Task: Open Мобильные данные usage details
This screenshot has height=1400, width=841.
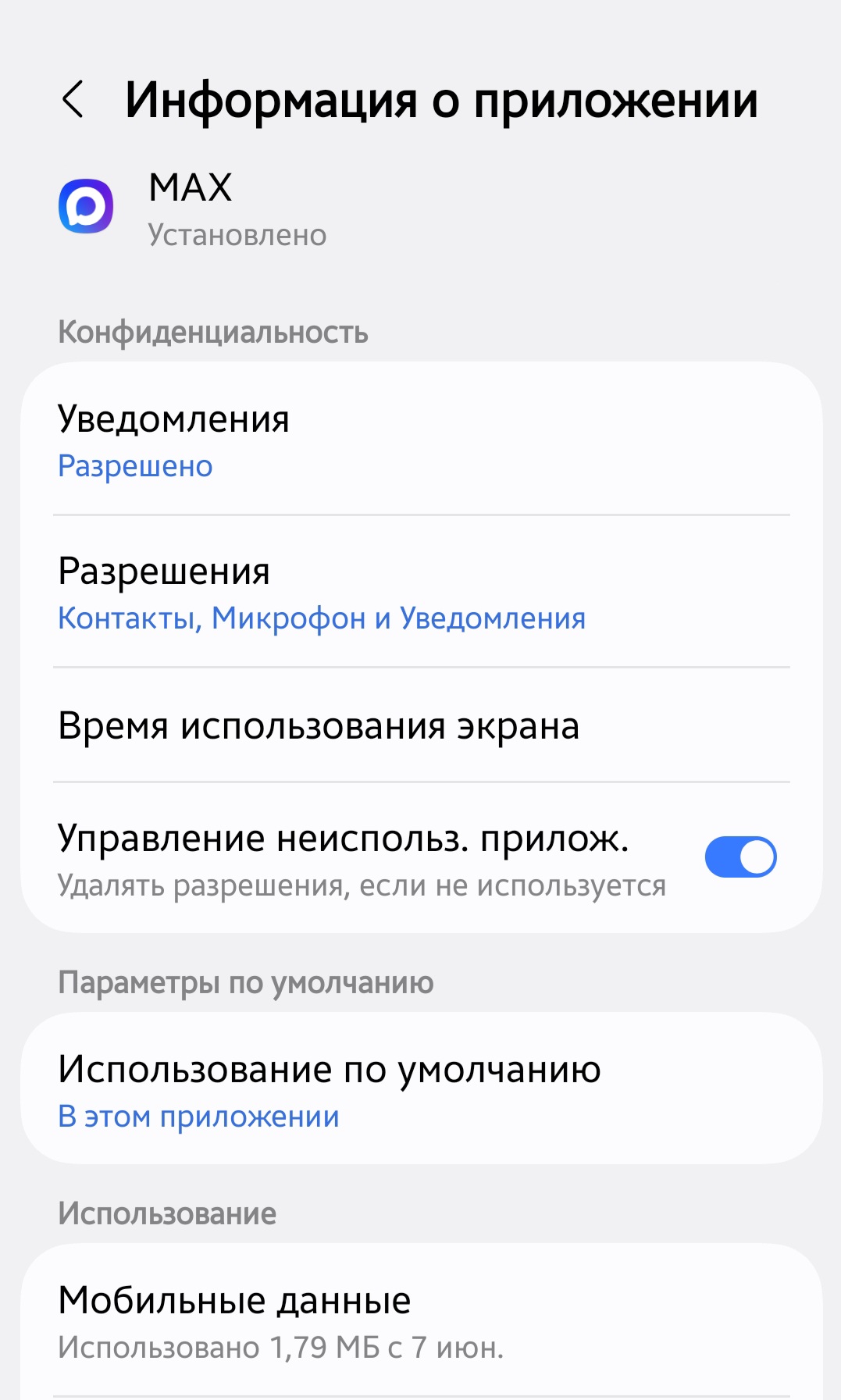Action: click(x=420, y=1321)
